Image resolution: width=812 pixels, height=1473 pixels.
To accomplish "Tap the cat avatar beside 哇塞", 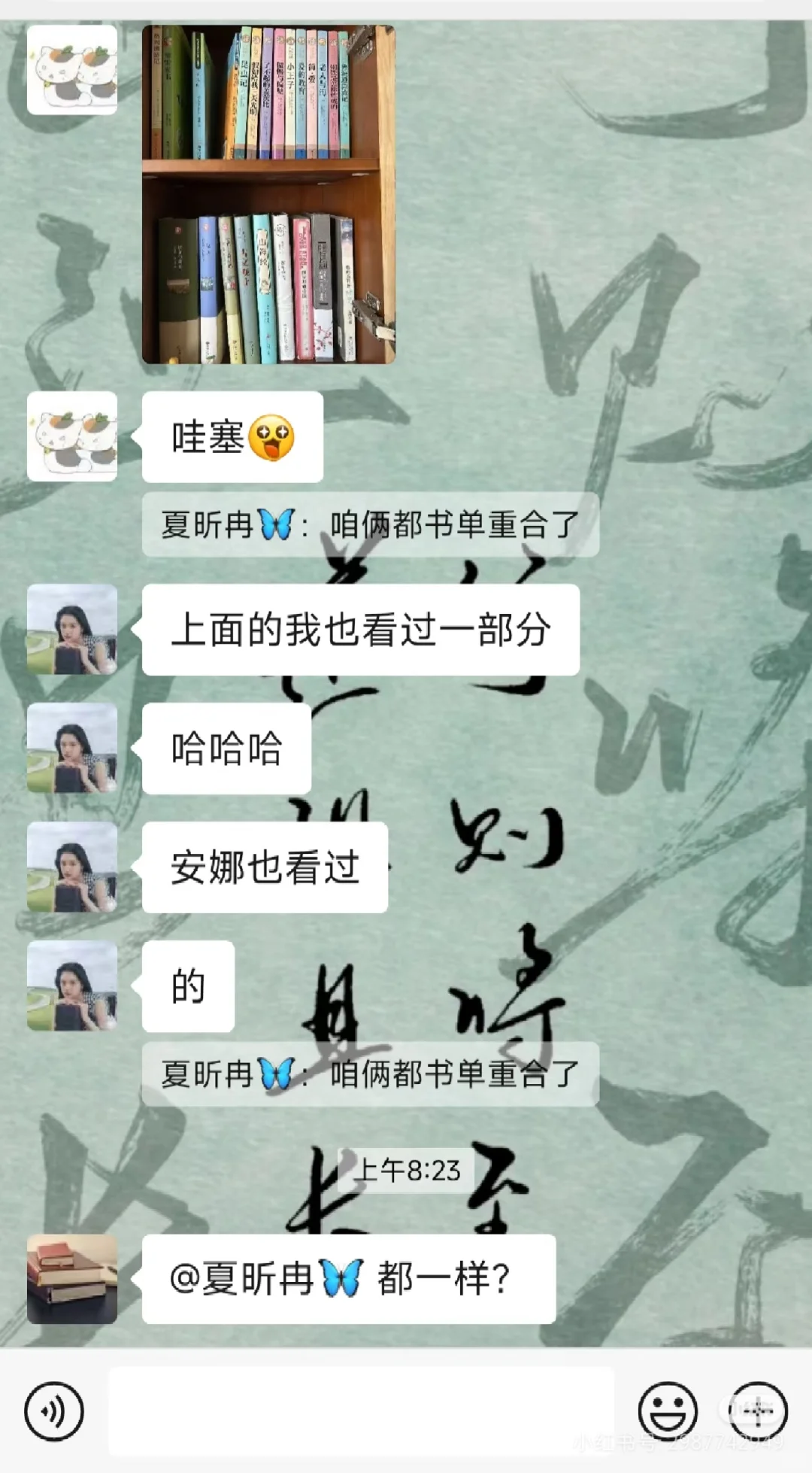I will point(72,436).
